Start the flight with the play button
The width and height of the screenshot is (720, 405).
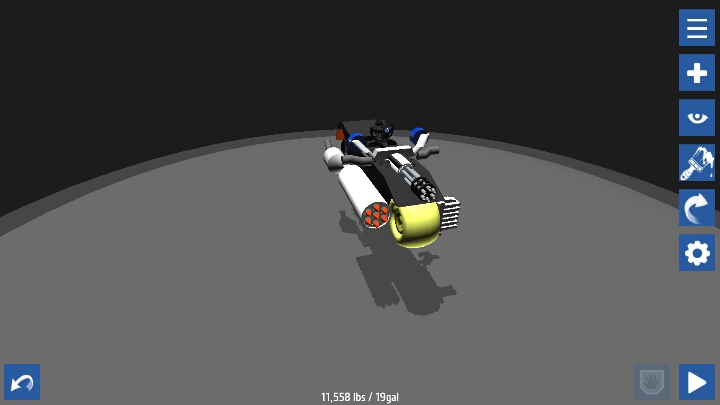pos(696,382)
